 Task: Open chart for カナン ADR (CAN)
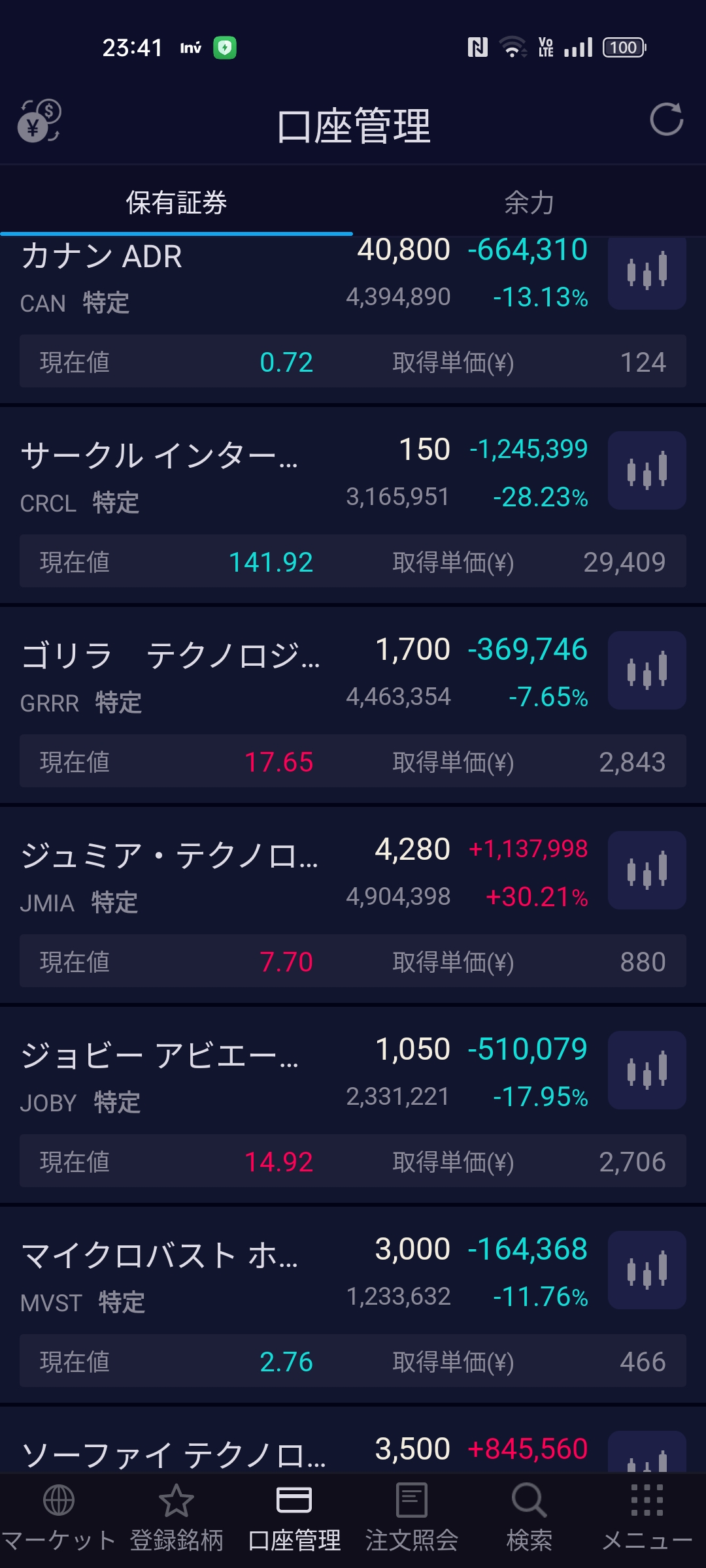pos(647,270)
